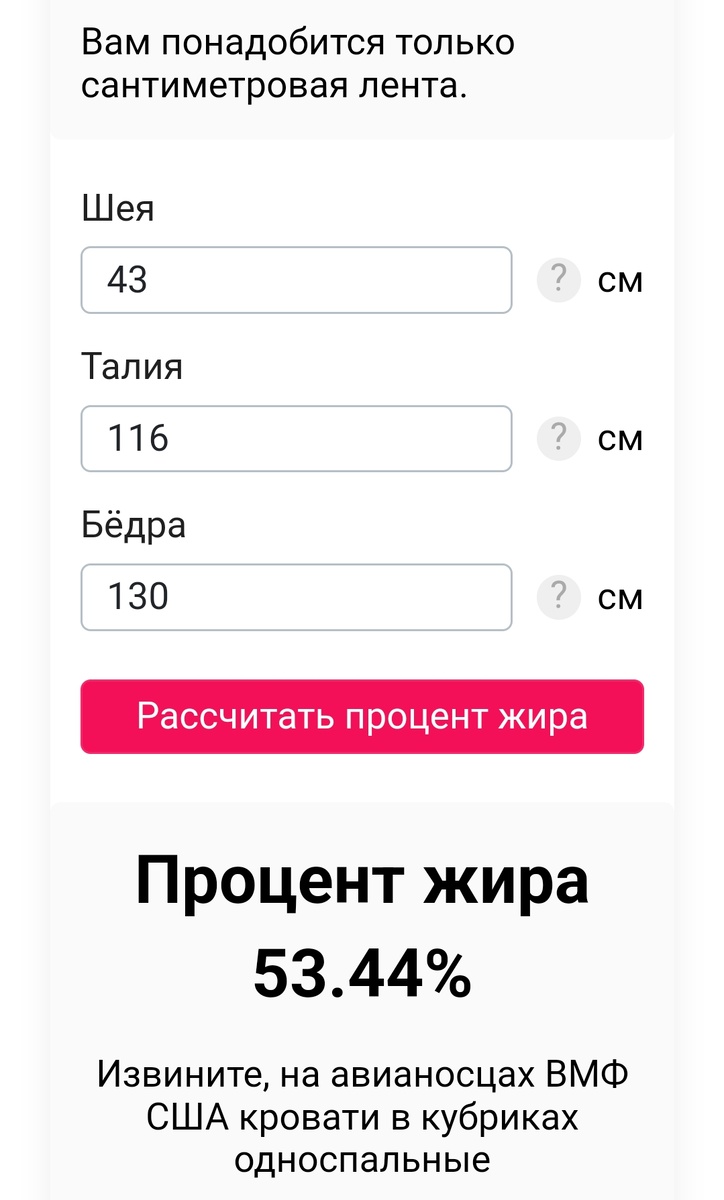Viewport: 724px width, 1200px height.
Task: Click the Процент жира heading
Action: point(362,880)
